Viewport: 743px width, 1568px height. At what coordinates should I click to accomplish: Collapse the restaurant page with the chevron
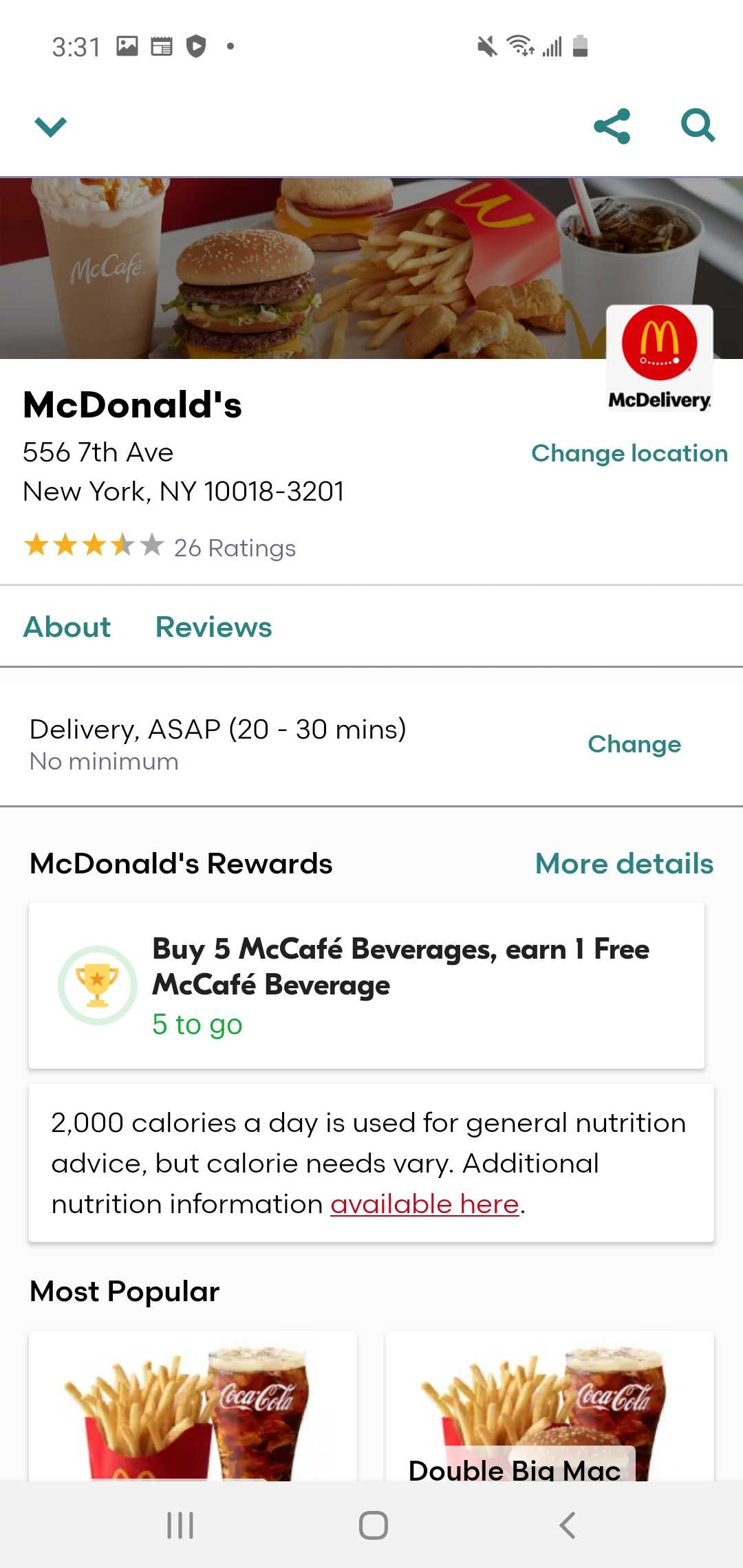(50, 125)
